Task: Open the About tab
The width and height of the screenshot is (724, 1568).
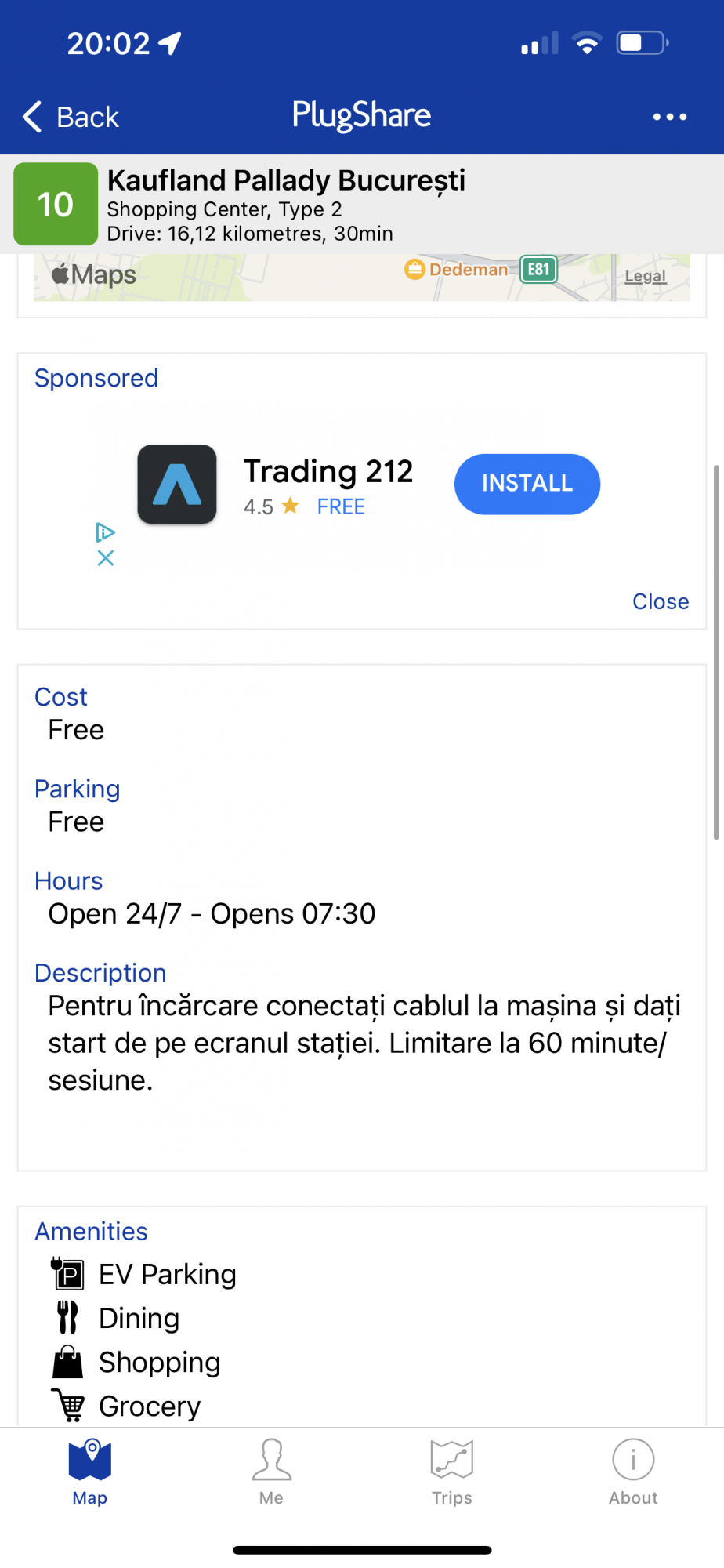Action: pos(633,1472)
